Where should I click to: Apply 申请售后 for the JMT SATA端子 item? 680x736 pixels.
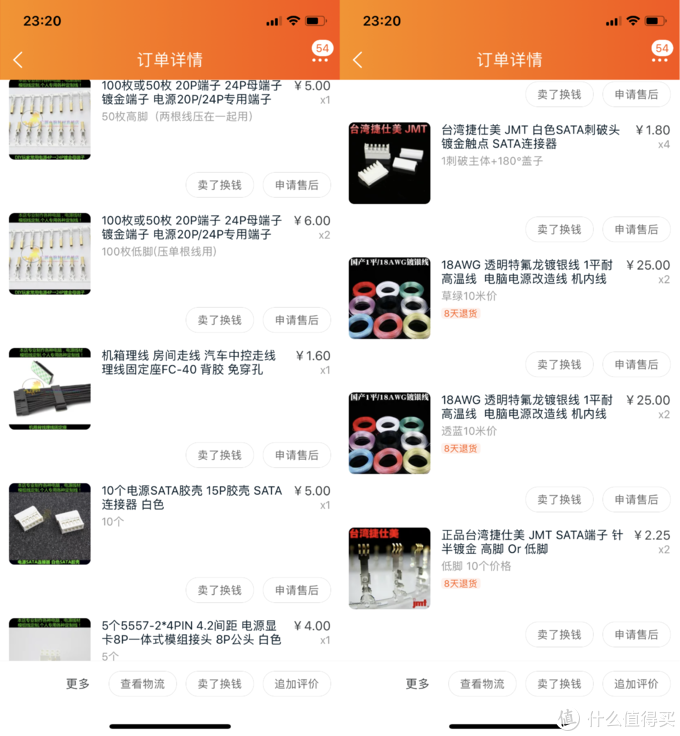click(637, 634)
